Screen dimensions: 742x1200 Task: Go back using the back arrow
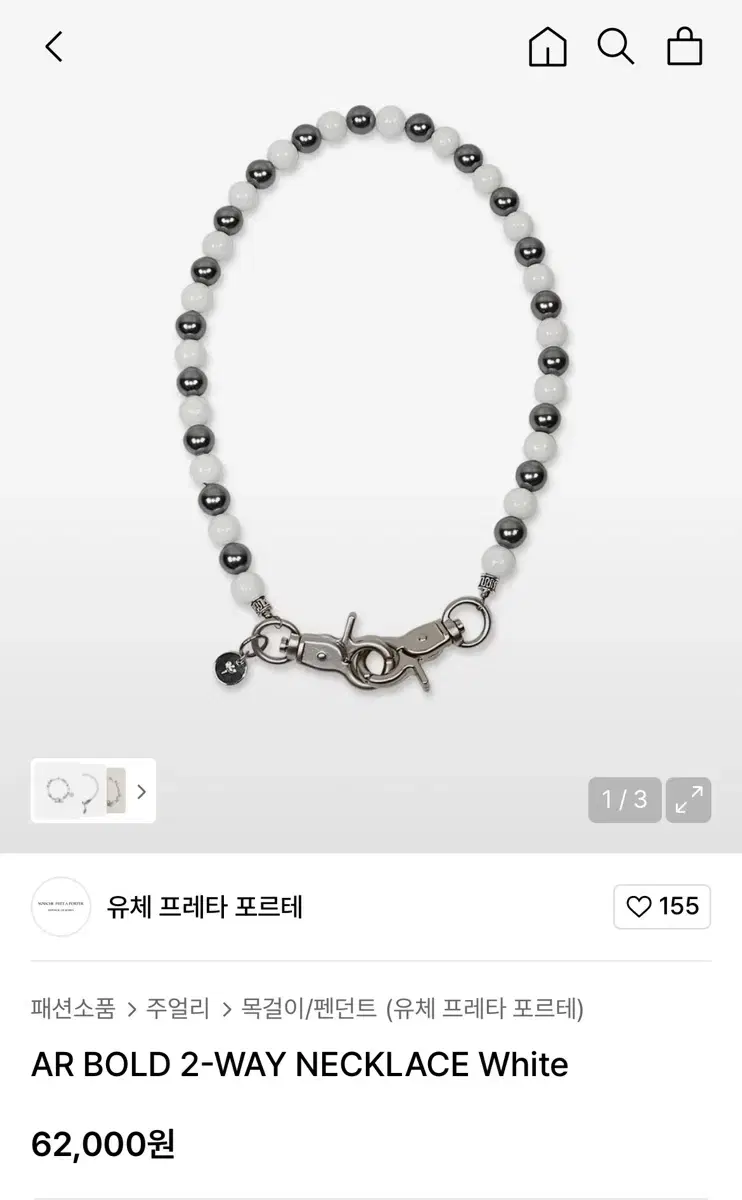[x=52, y=46]
